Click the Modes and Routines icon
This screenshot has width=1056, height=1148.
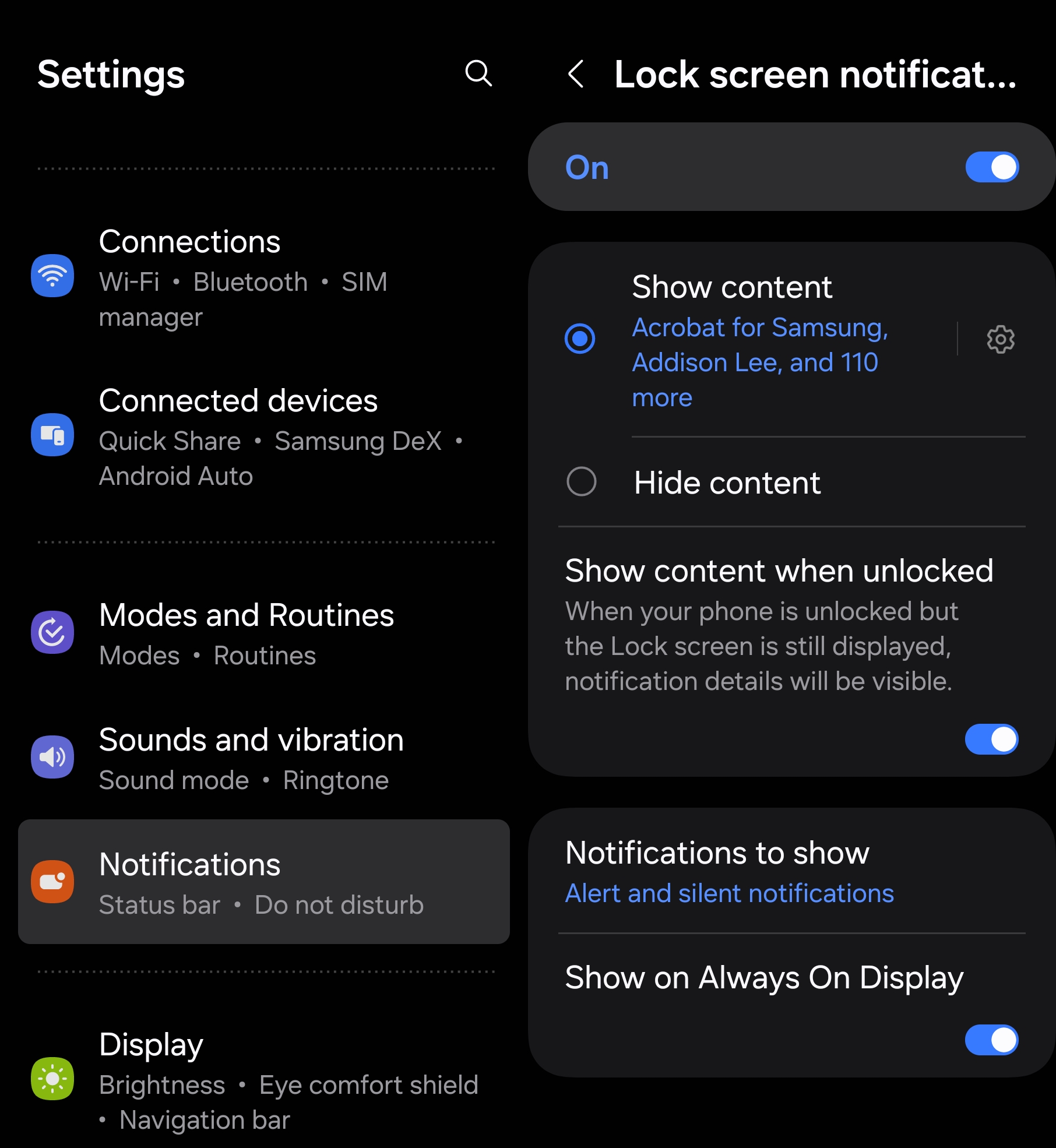tap(52, 632)
